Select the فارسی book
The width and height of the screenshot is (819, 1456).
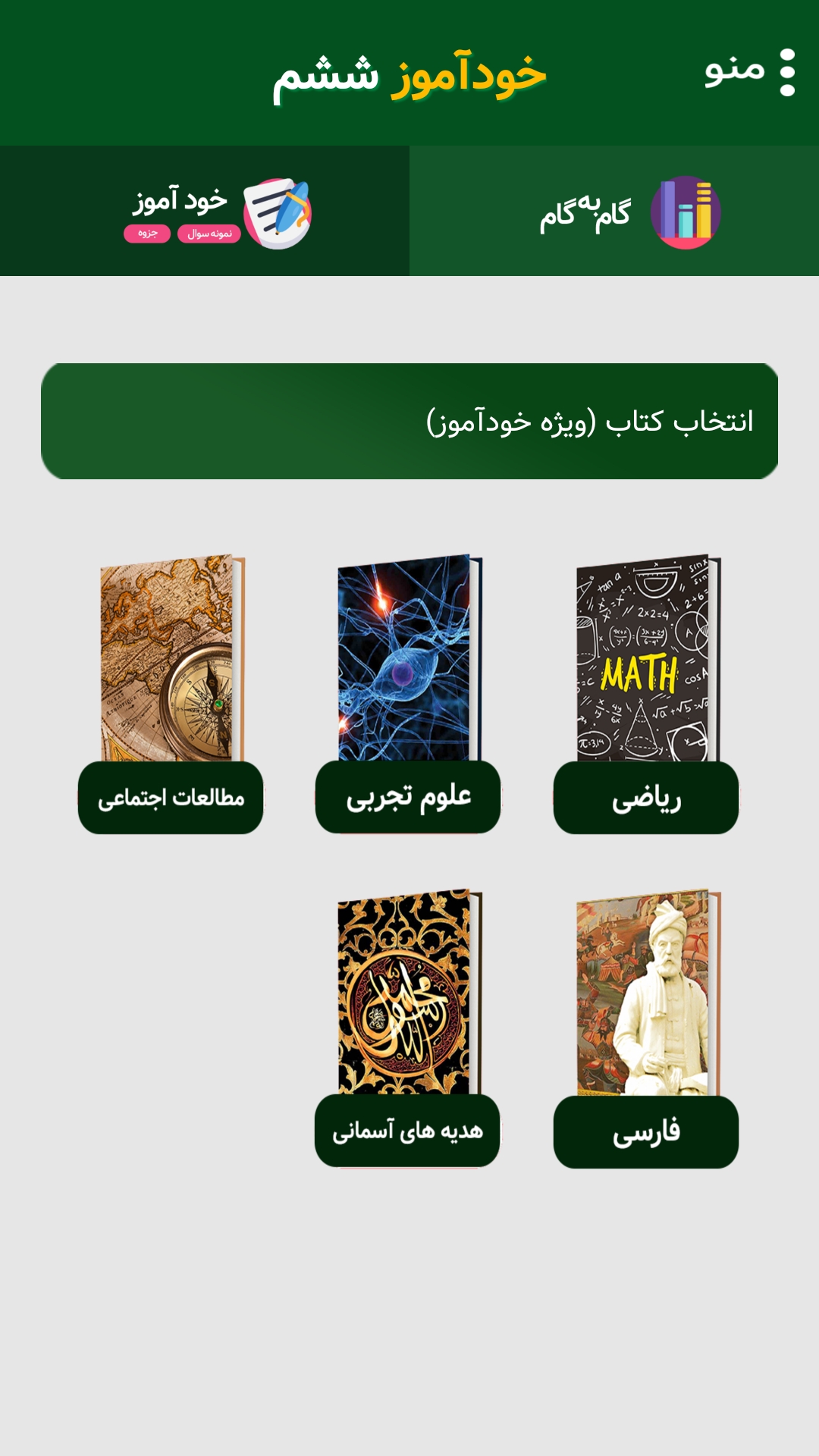(x=646, y=1028)
